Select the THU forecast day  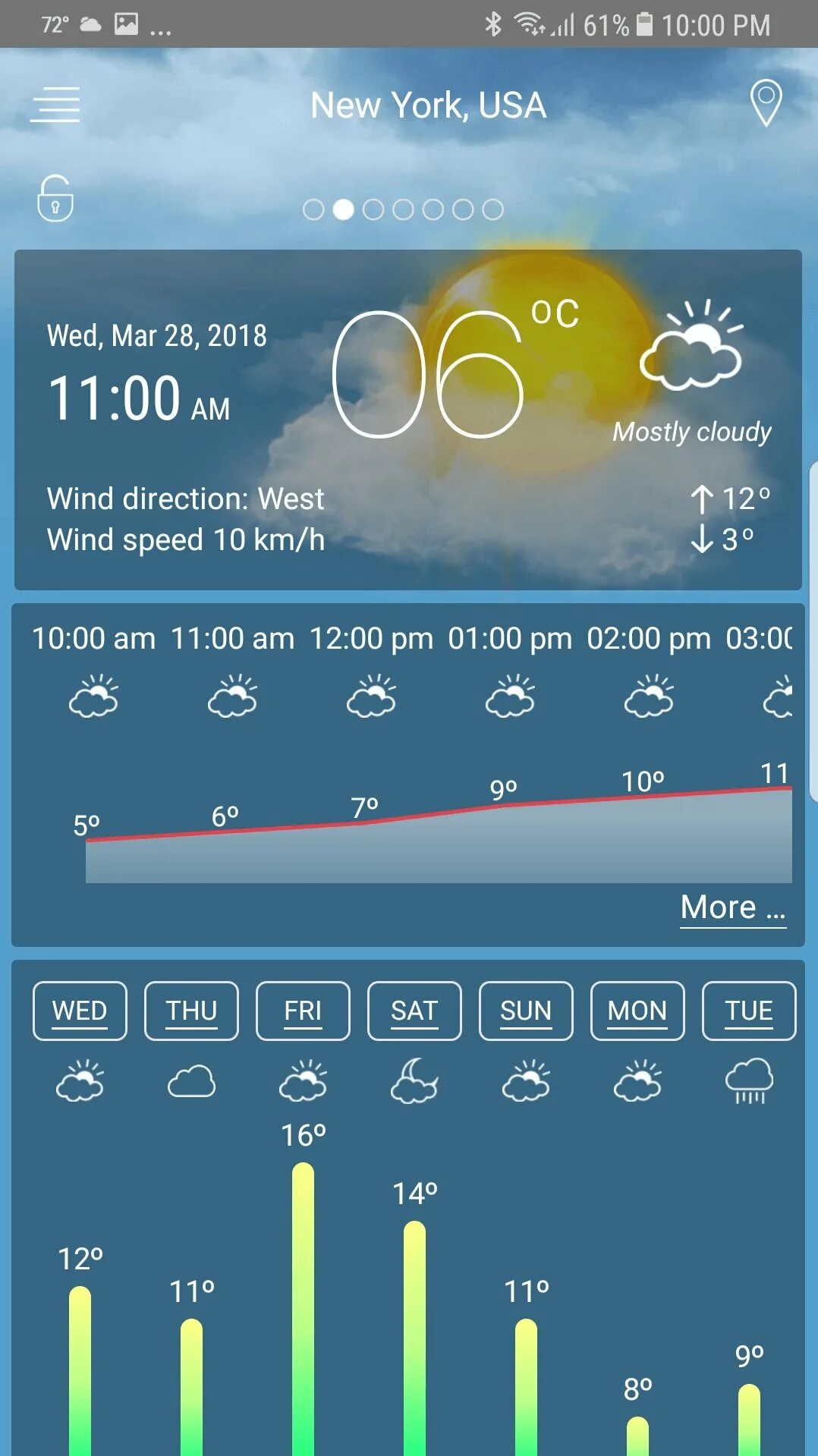point(191,1011)
